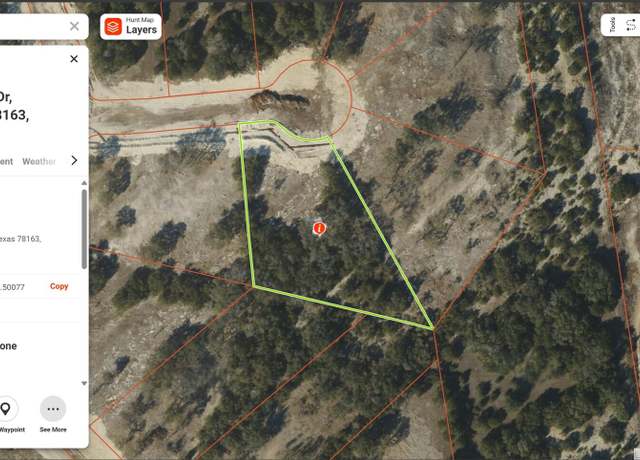Select the red marker on the parcel
This screenshot has width=640, height=460.
click(319, 228)
